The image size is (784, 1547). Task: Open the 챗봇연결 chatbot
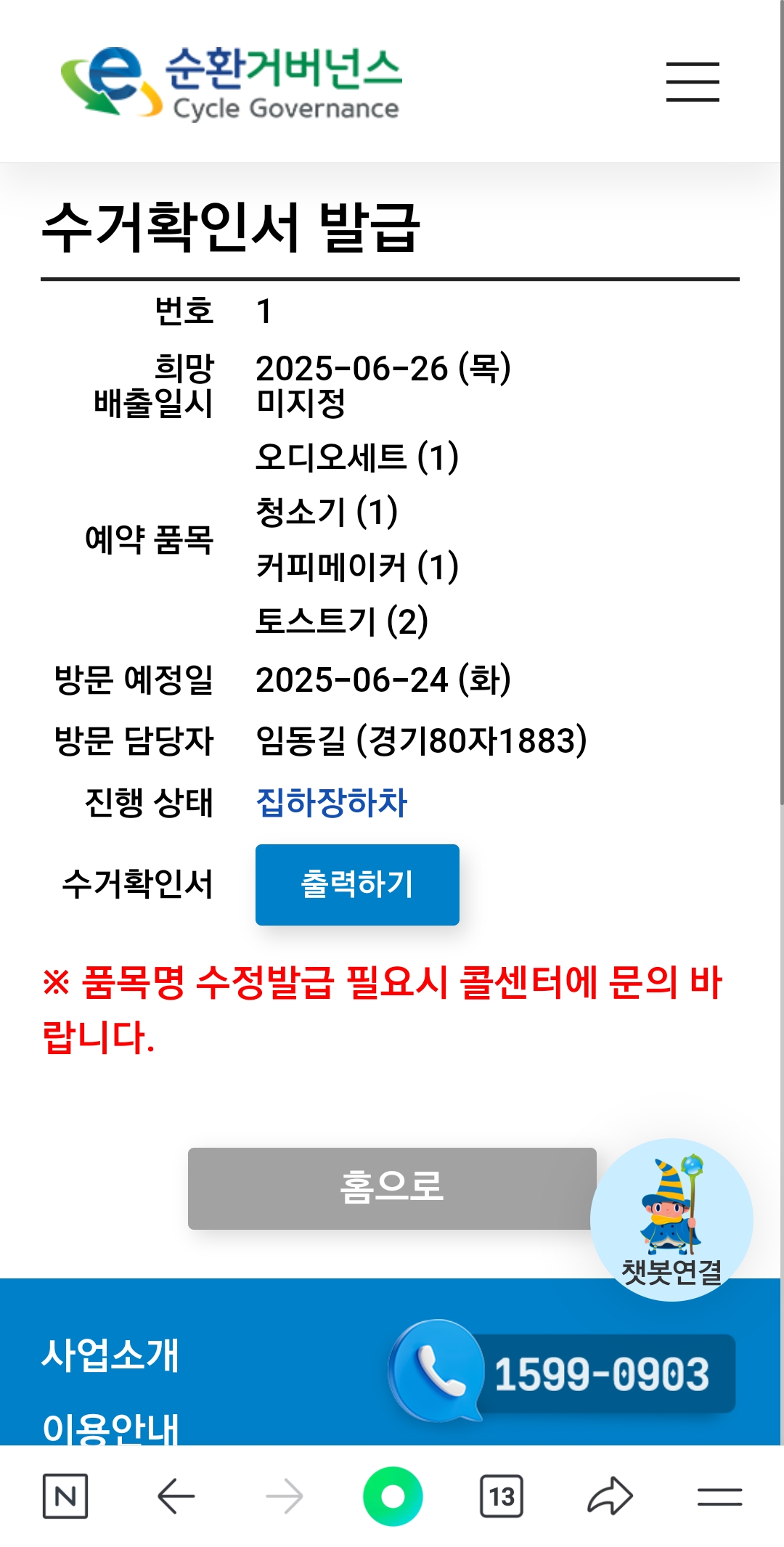point(671,1219)
